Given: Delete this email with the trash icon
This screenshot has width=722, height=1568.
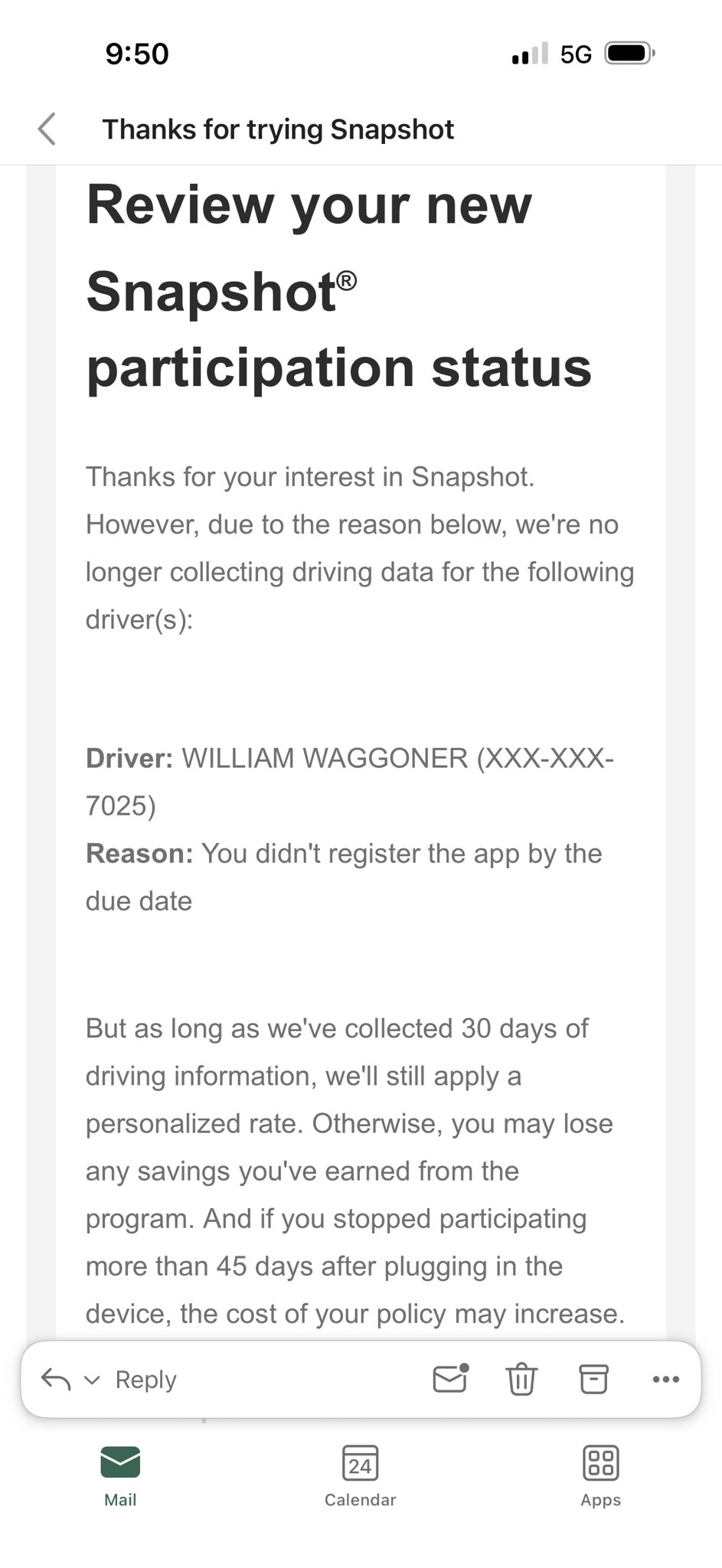Looking at the screenshot, I should click(x=521, y=1379).
